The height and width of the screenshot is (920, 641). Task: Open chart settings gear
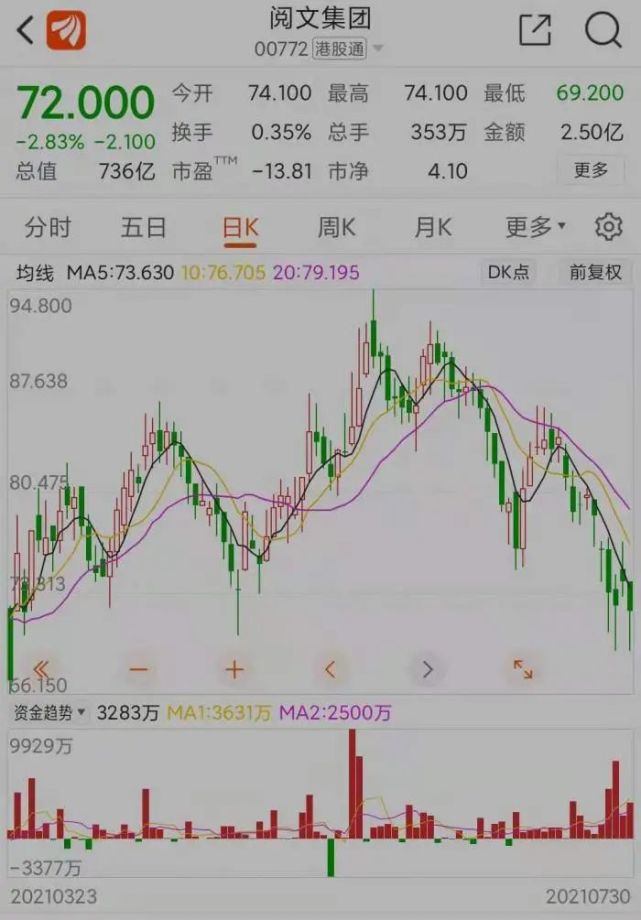[x=608, y=228]
